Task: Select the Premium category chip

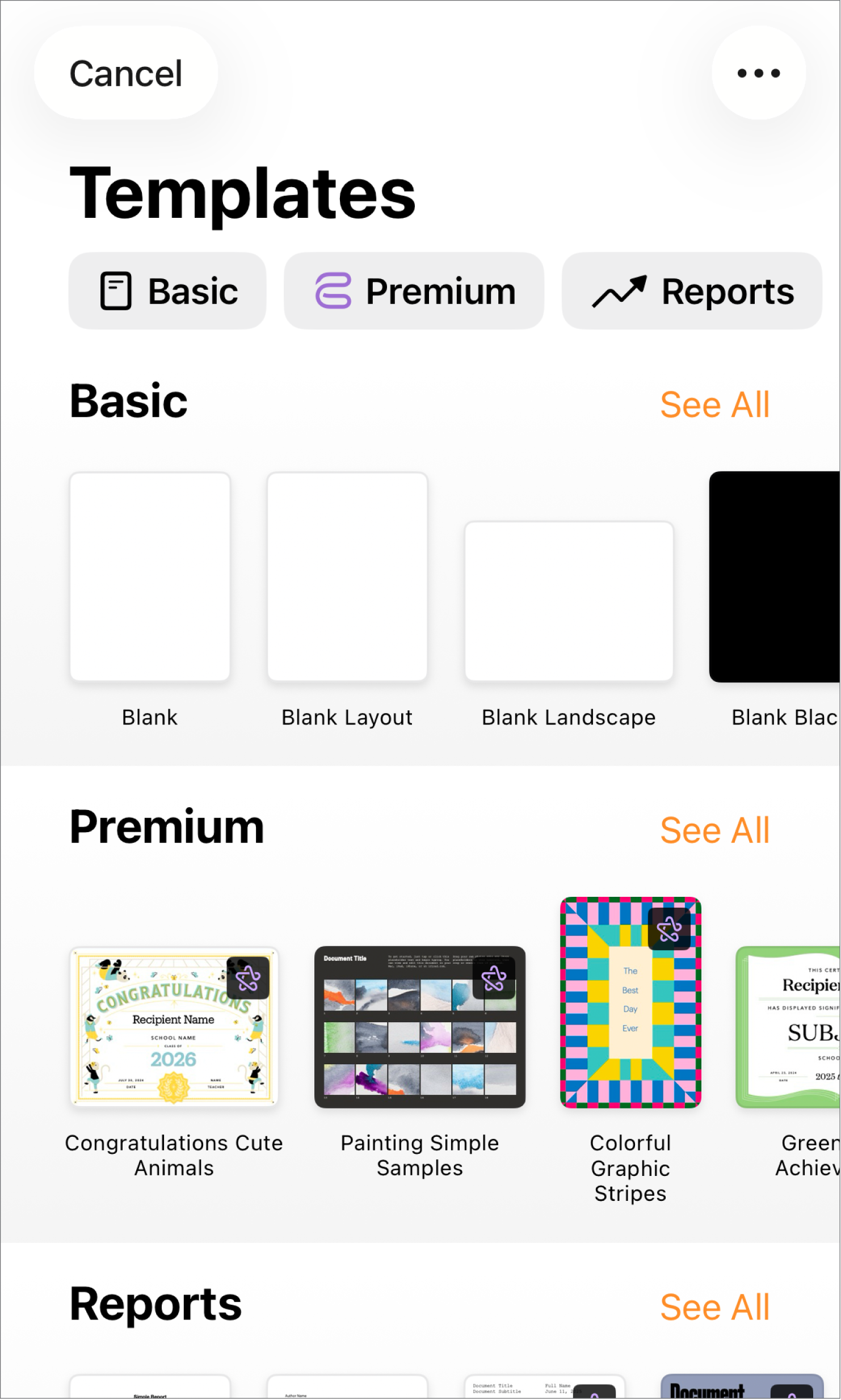Action: click(414, 291)
